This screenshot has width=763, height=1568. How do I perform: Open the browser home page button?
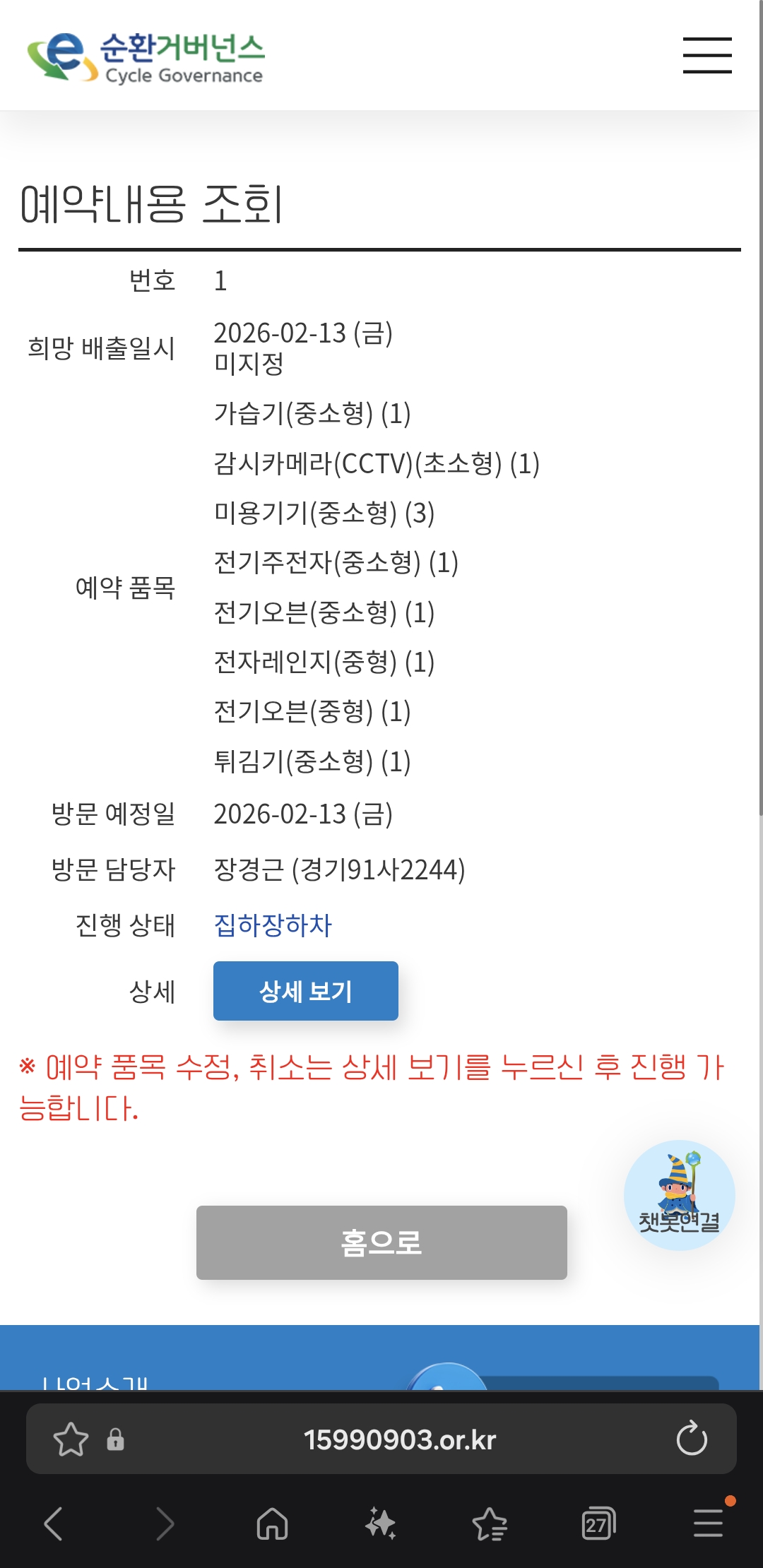tap(272, 1523)
